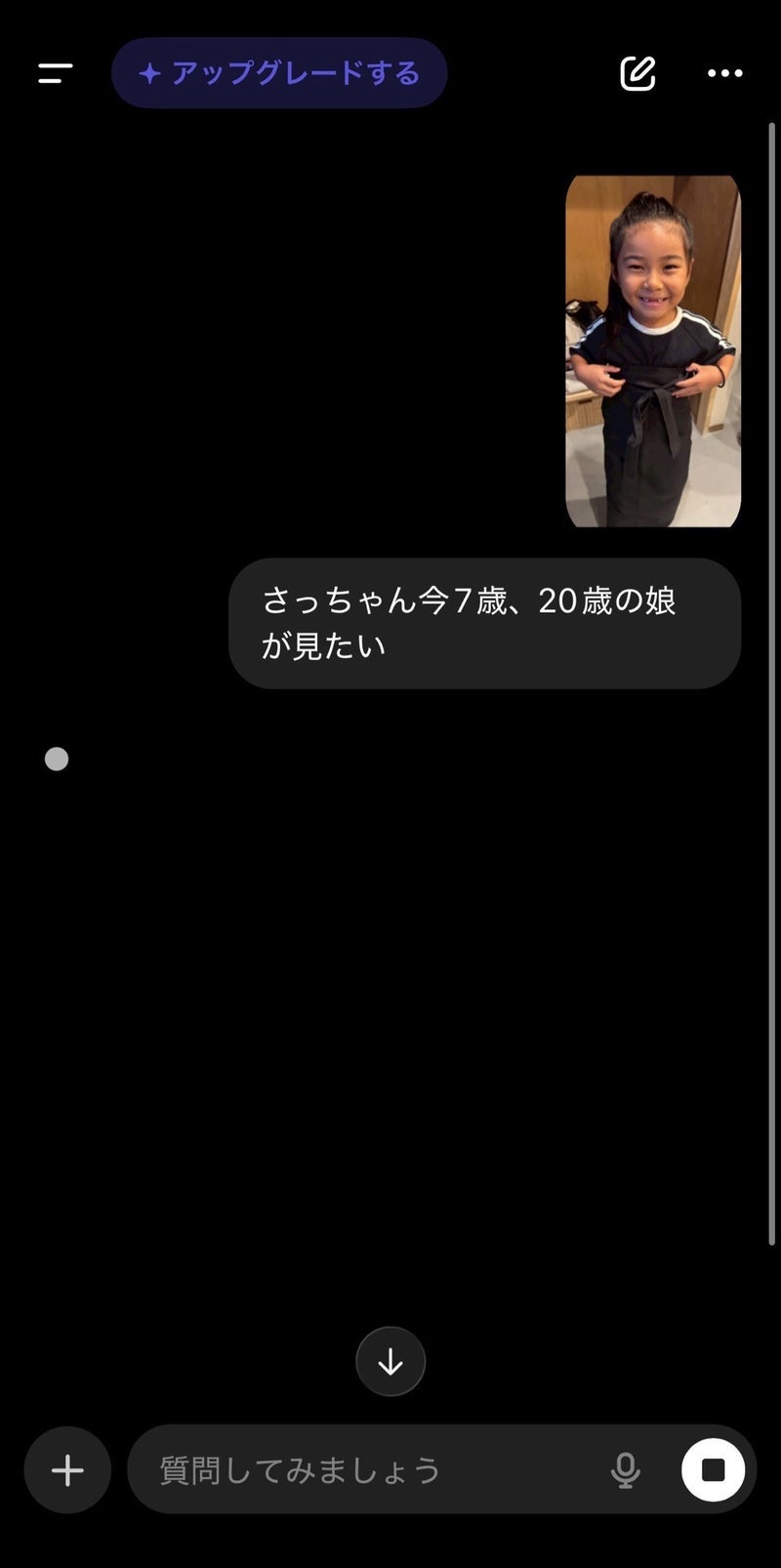Open the three-dot overflow menu
Viewport: 781px width, 1568px height.
(724, 73)
